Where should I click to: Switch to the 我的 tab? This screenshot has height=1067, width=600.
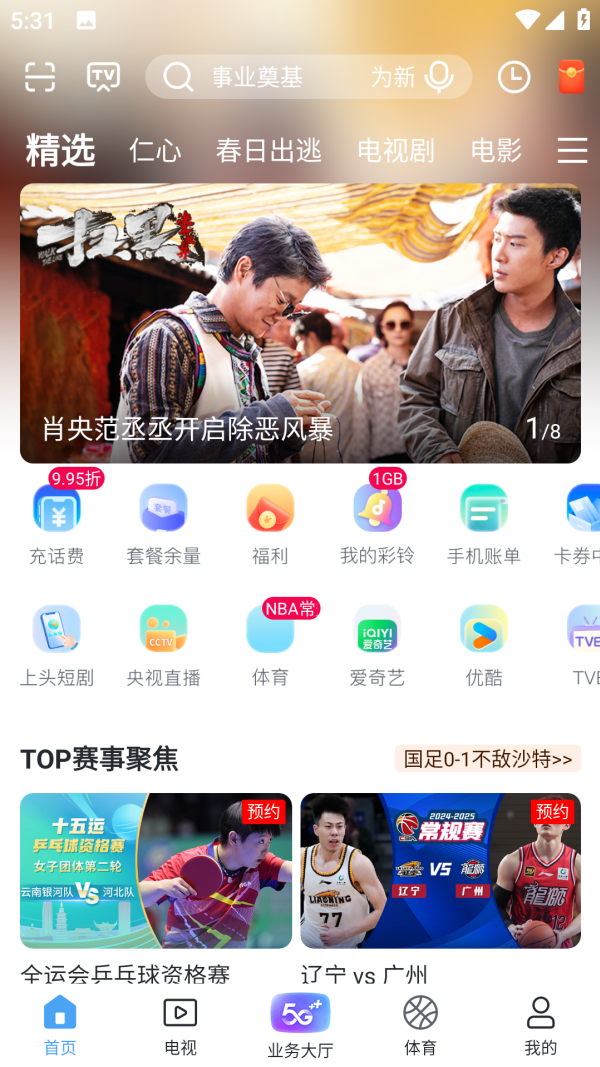tap(540, 1026)
